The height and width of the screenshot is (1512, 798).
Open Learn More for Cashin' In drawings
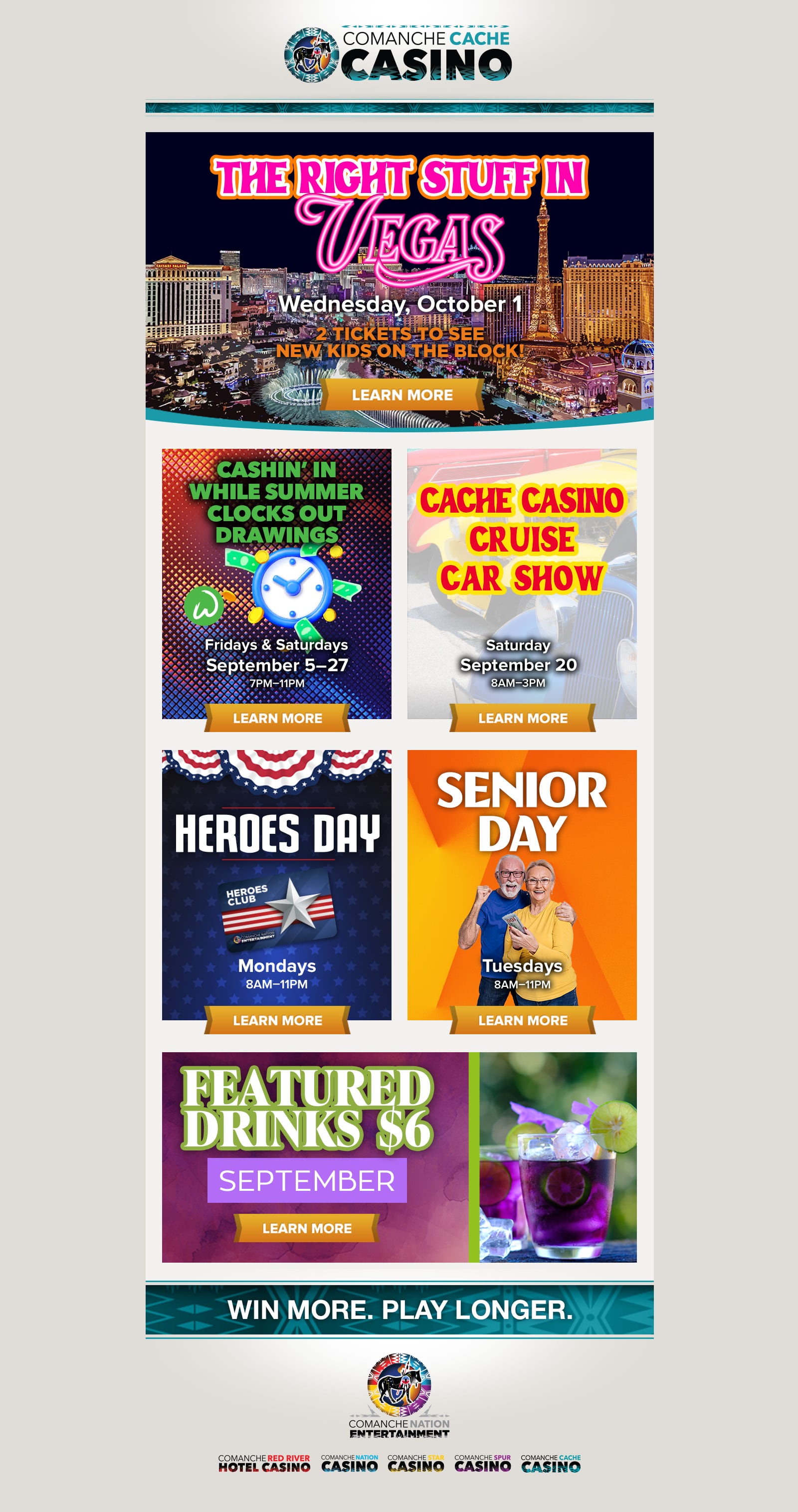pyautogui.click(x=277, y=718)
